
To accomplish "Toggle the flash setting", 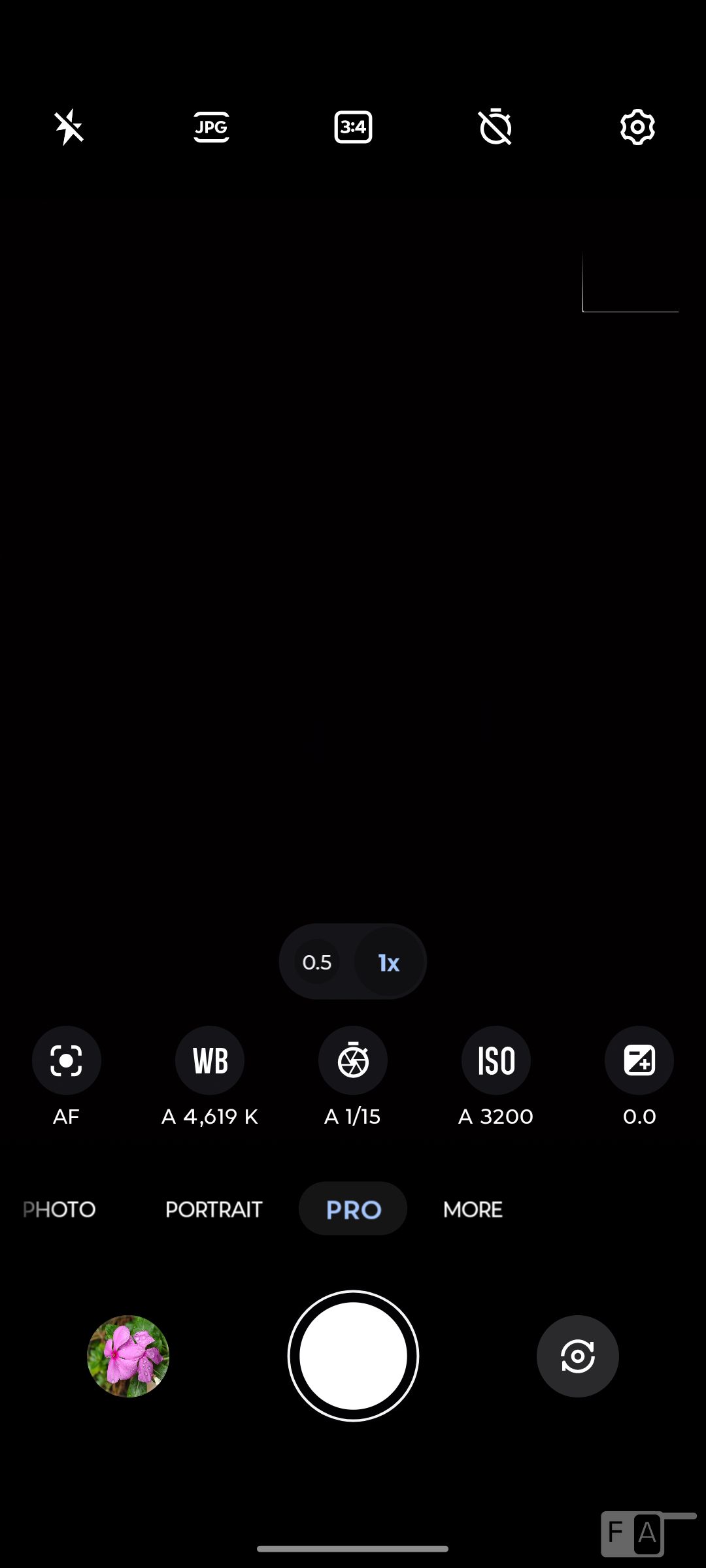I will pyautogui.click(x=69, y=127).
